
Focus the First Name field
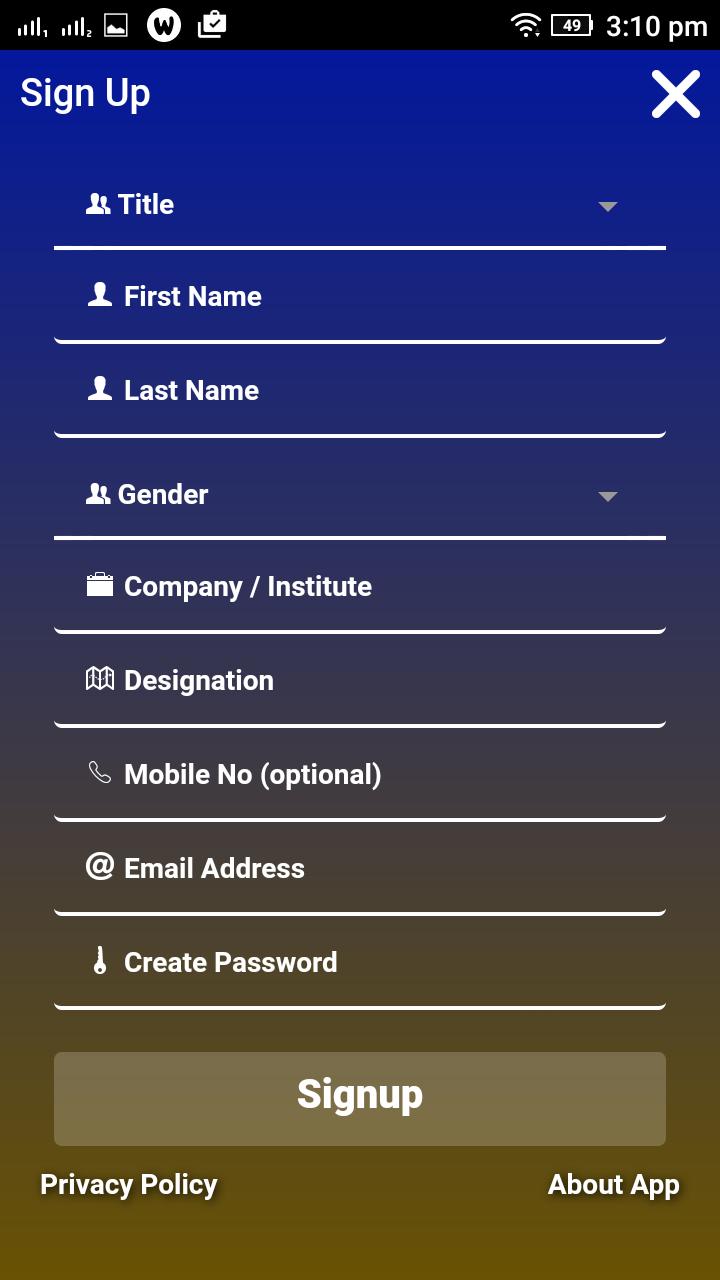360,298
